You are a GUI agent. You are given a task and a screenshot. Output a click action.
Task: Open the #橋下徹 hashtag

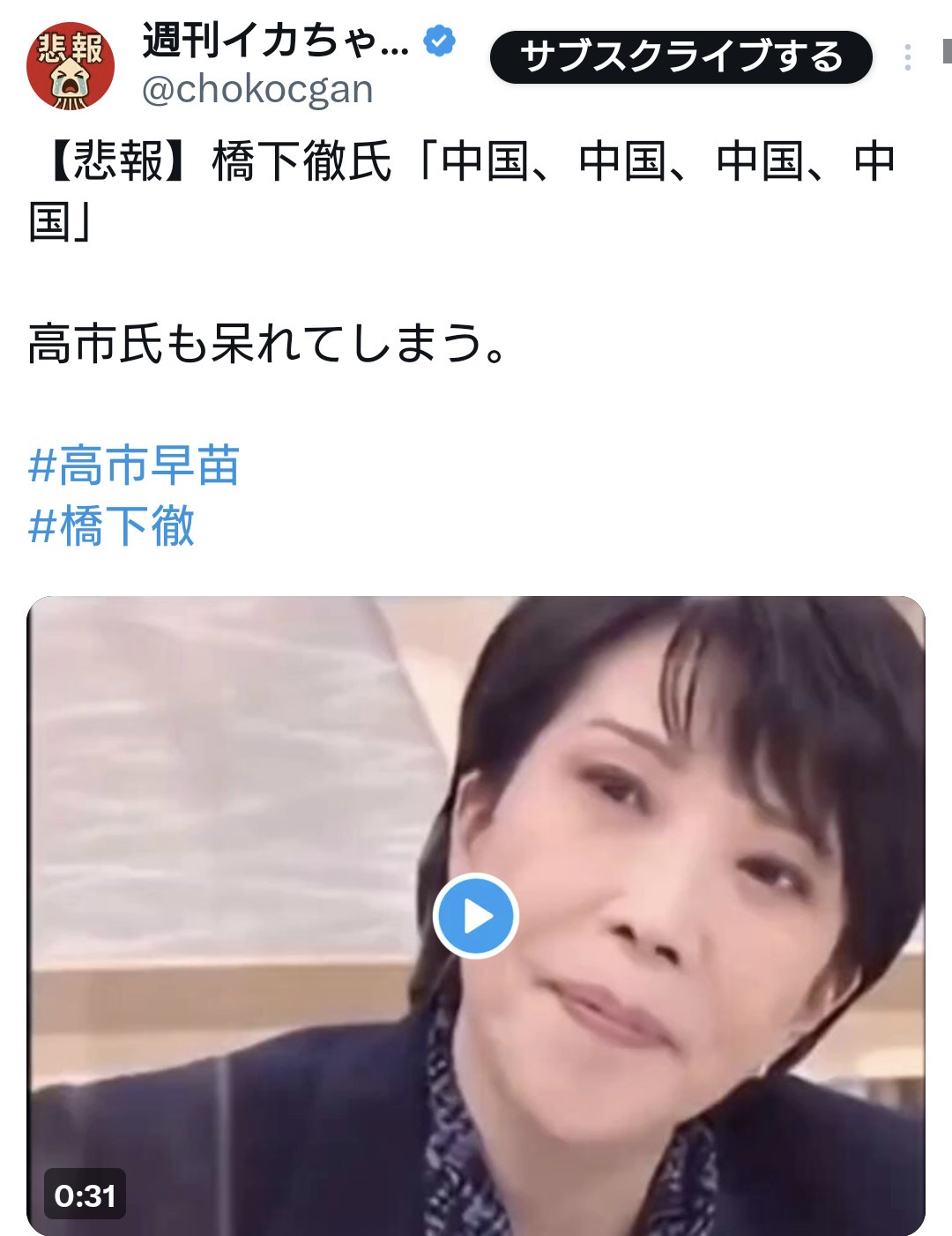111,526
